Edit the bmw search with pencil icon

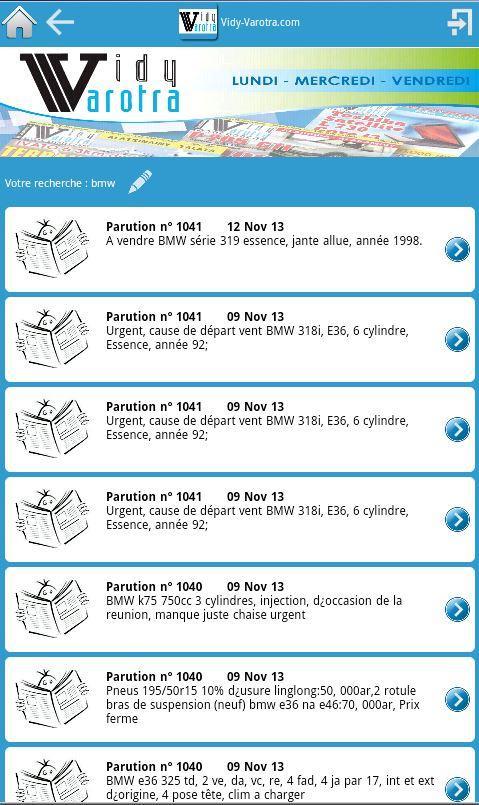[x=140, y=182]
